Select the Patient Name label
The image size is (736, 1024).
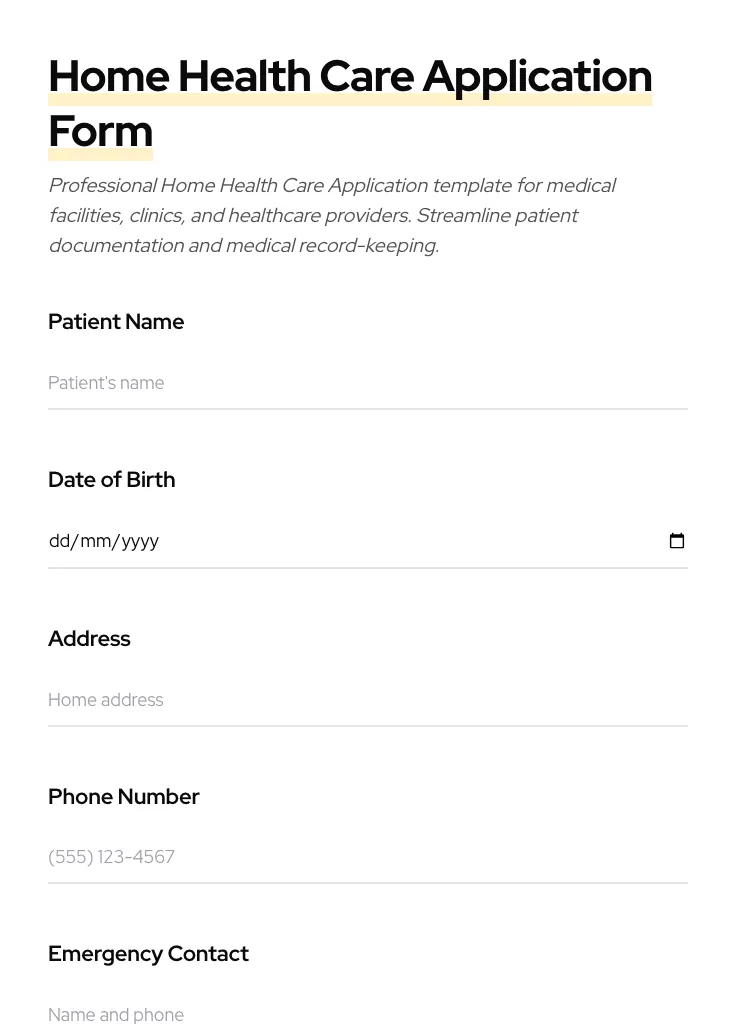click(x=116, y=322)
